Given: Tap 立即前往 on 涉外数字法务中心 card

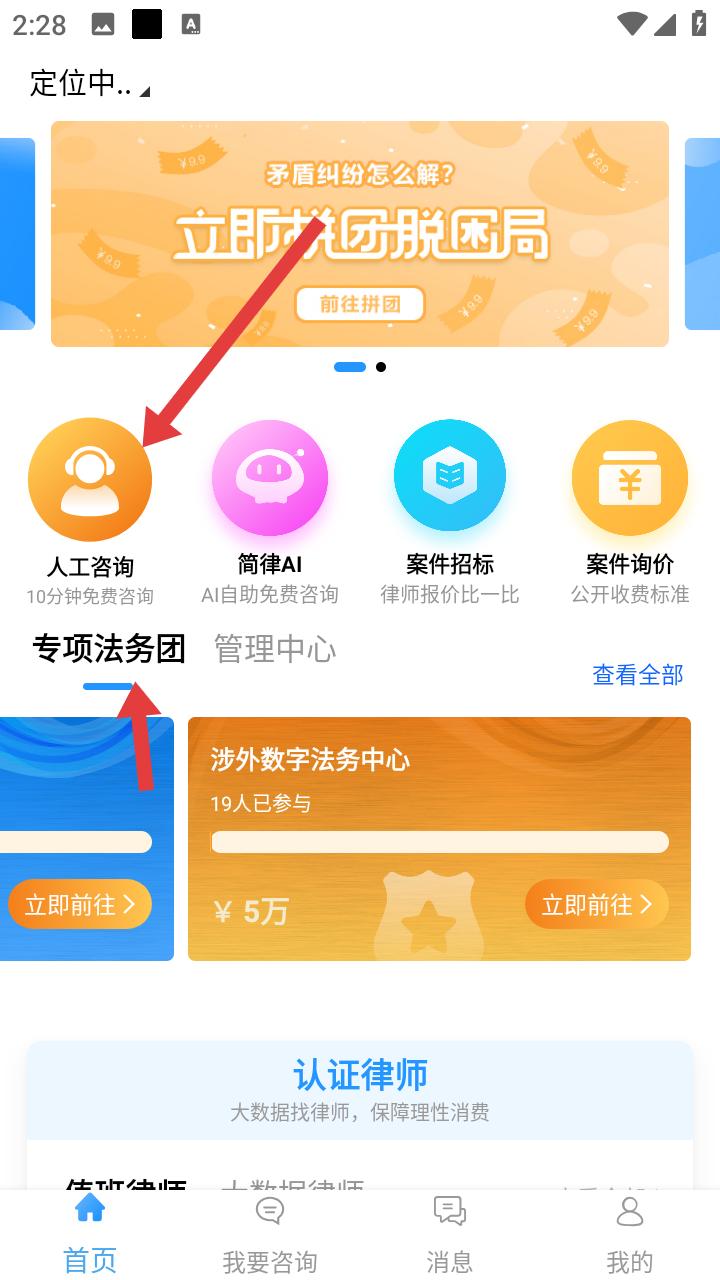Looking at the screenshot, I should [x=597, y=905].
